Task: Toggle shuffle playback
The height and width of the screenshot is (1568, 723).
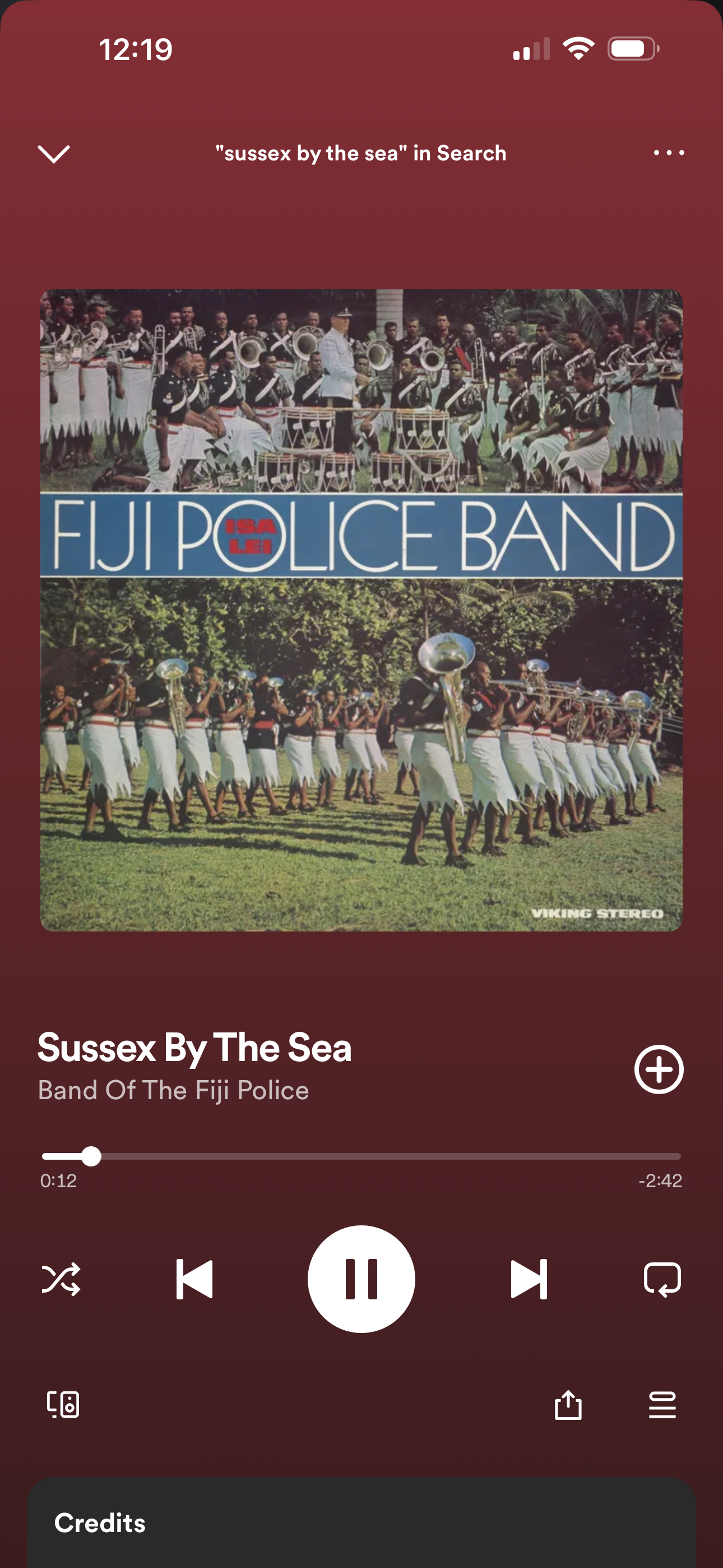Action: coord(61,1279)
